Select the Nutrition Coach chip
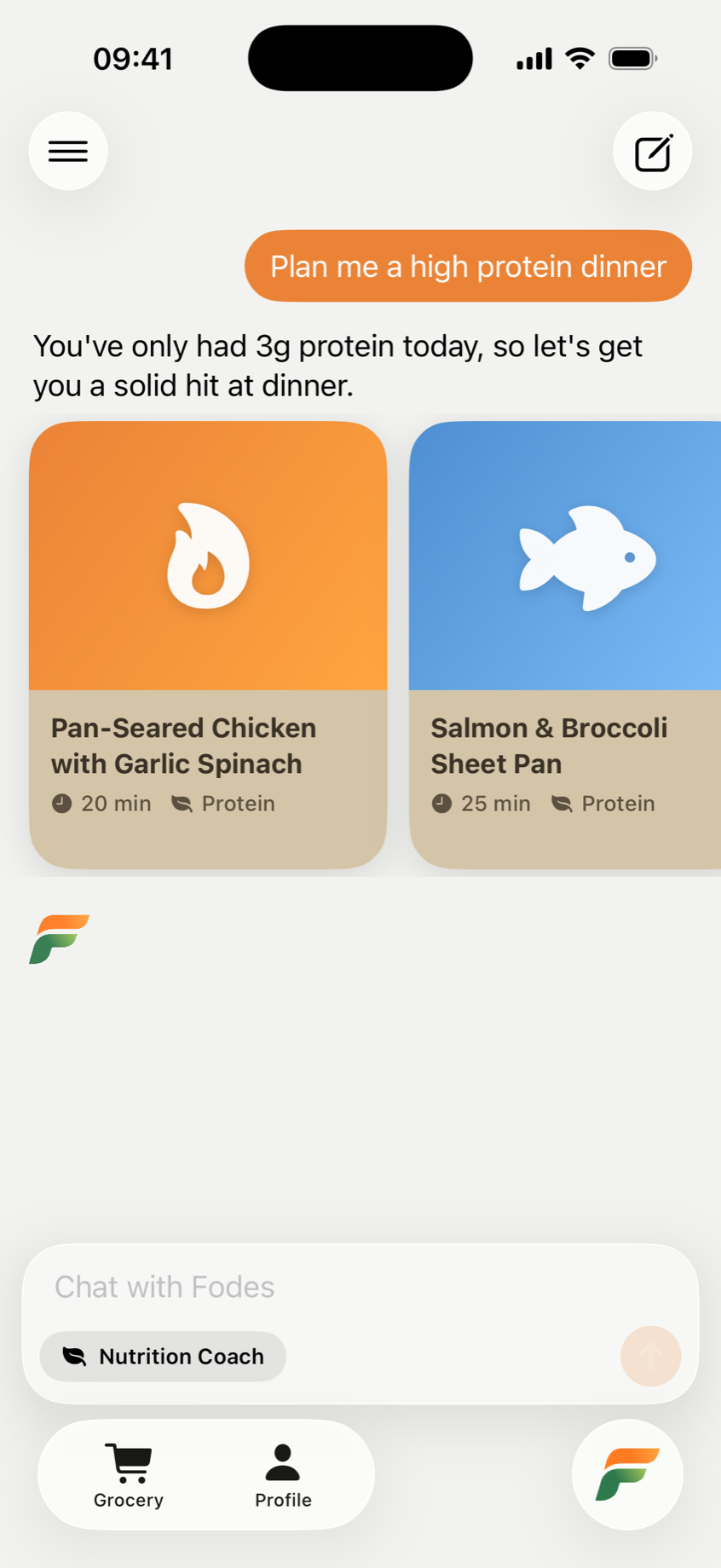The width and height of the screenshot is (721, 1568). [x=163, y=1356]
